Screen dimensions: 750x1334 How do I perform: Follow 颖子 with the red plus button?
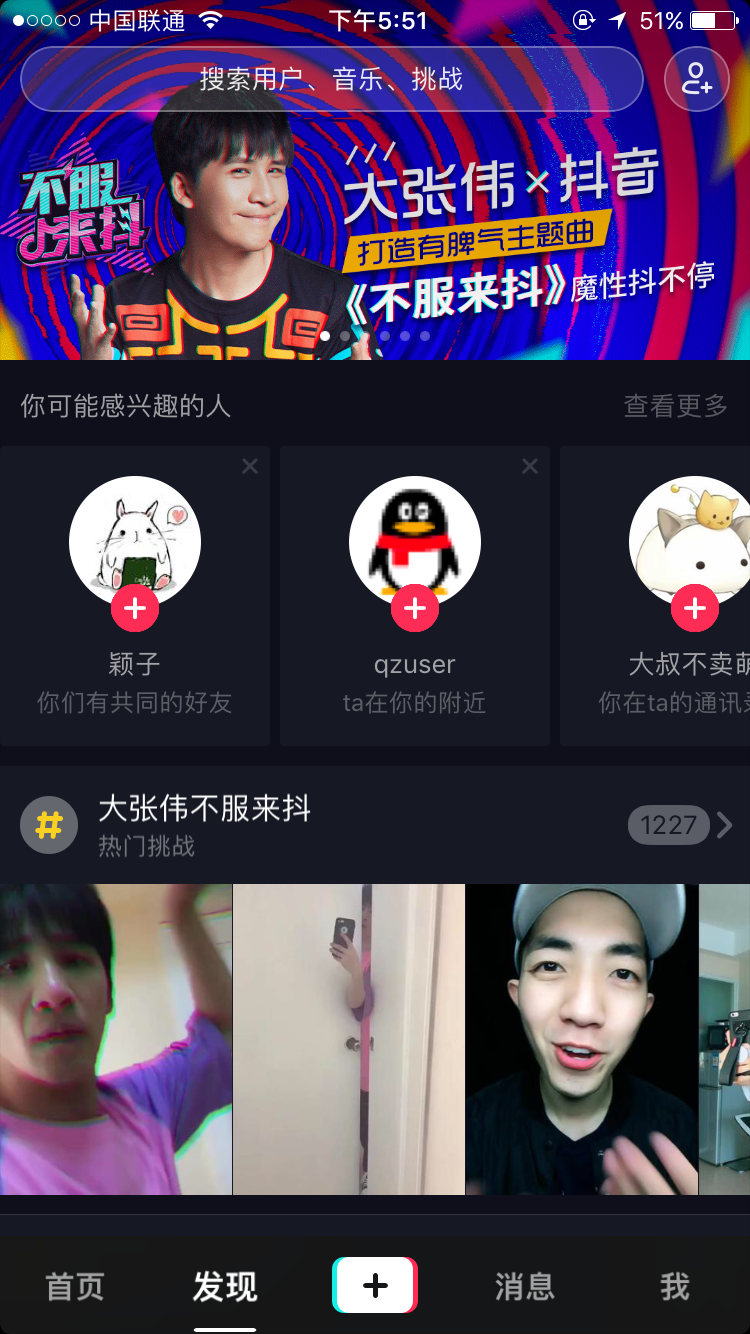[134, 607]
